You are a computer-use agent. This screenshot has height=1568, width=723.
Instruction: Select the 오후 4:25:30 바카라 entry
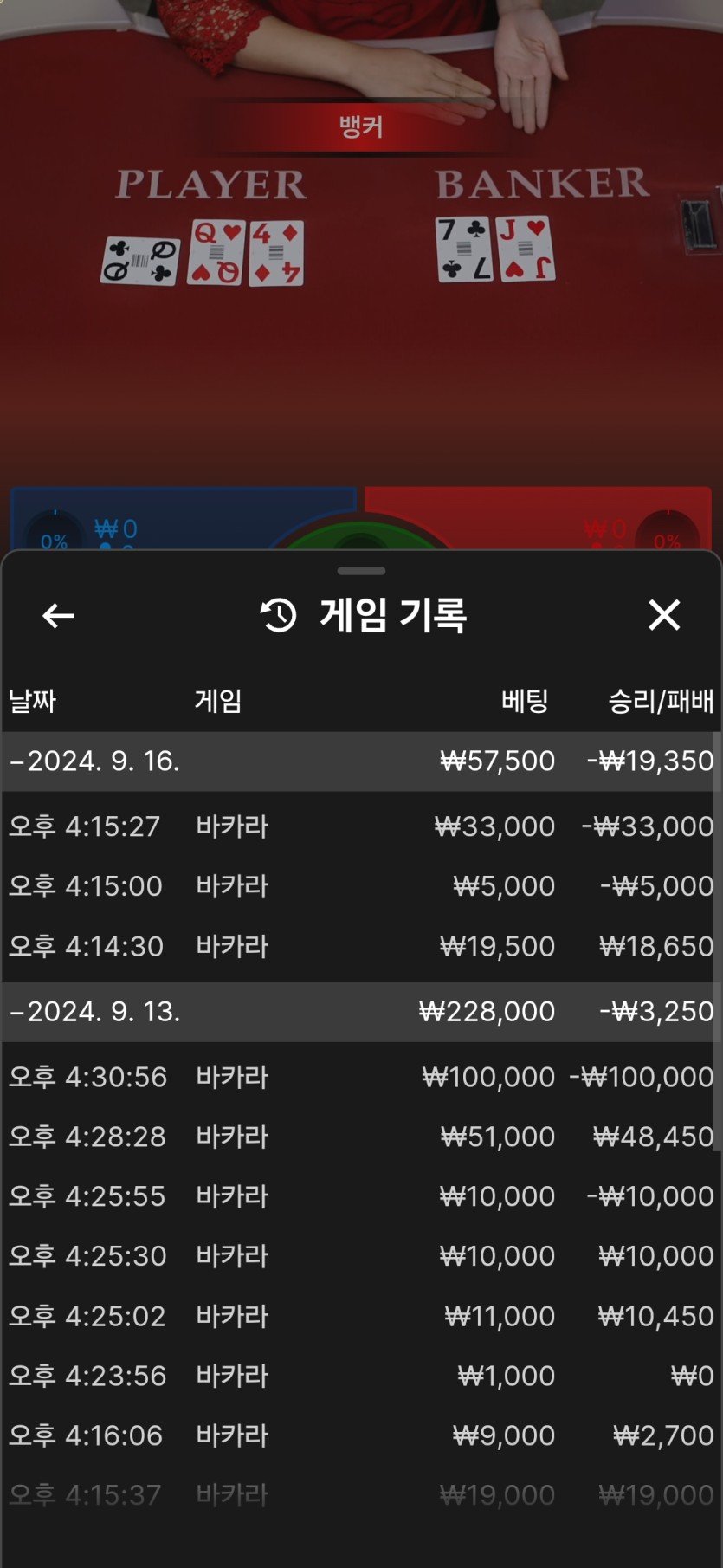pos(360,1256)
